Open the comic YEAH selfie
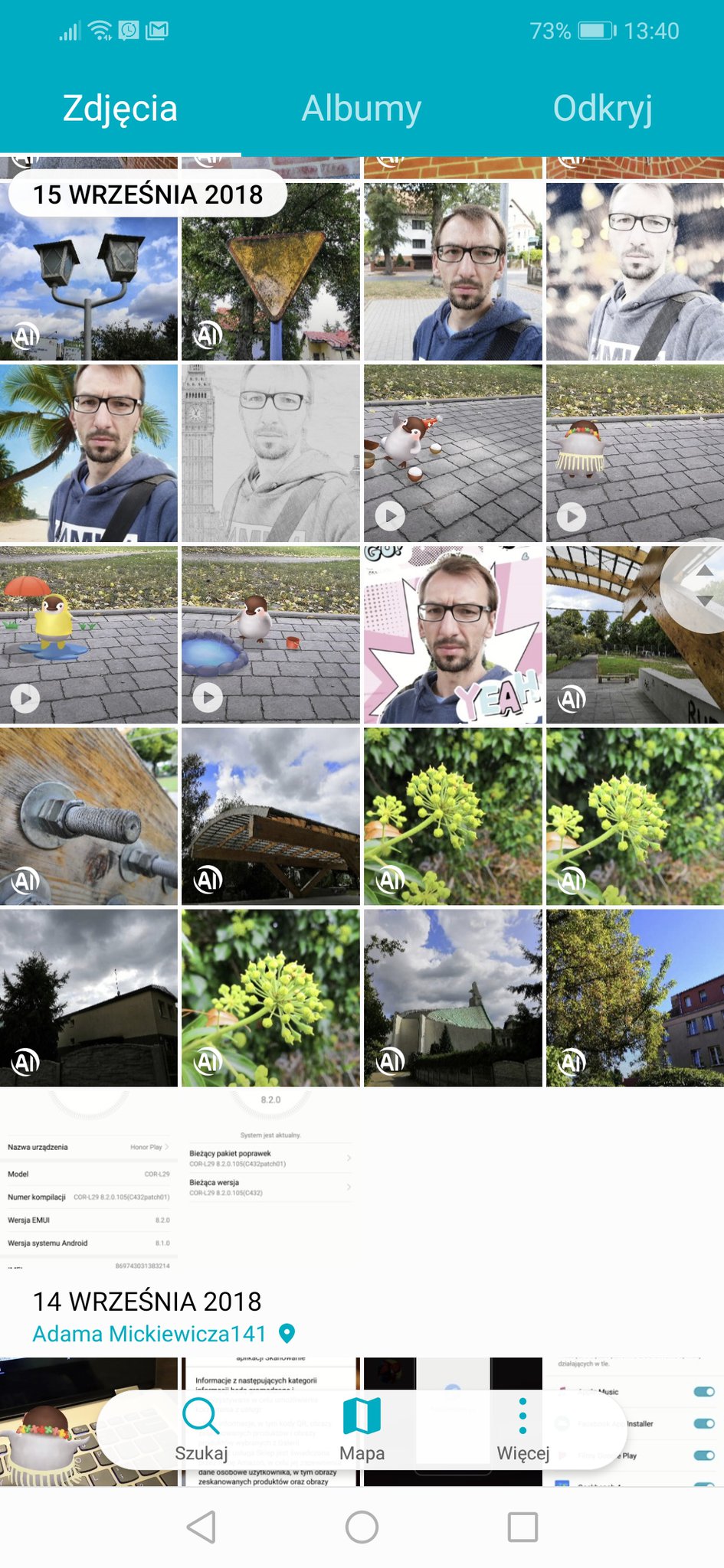Viewport: 724px width, 1568px height. pos(453,635)
